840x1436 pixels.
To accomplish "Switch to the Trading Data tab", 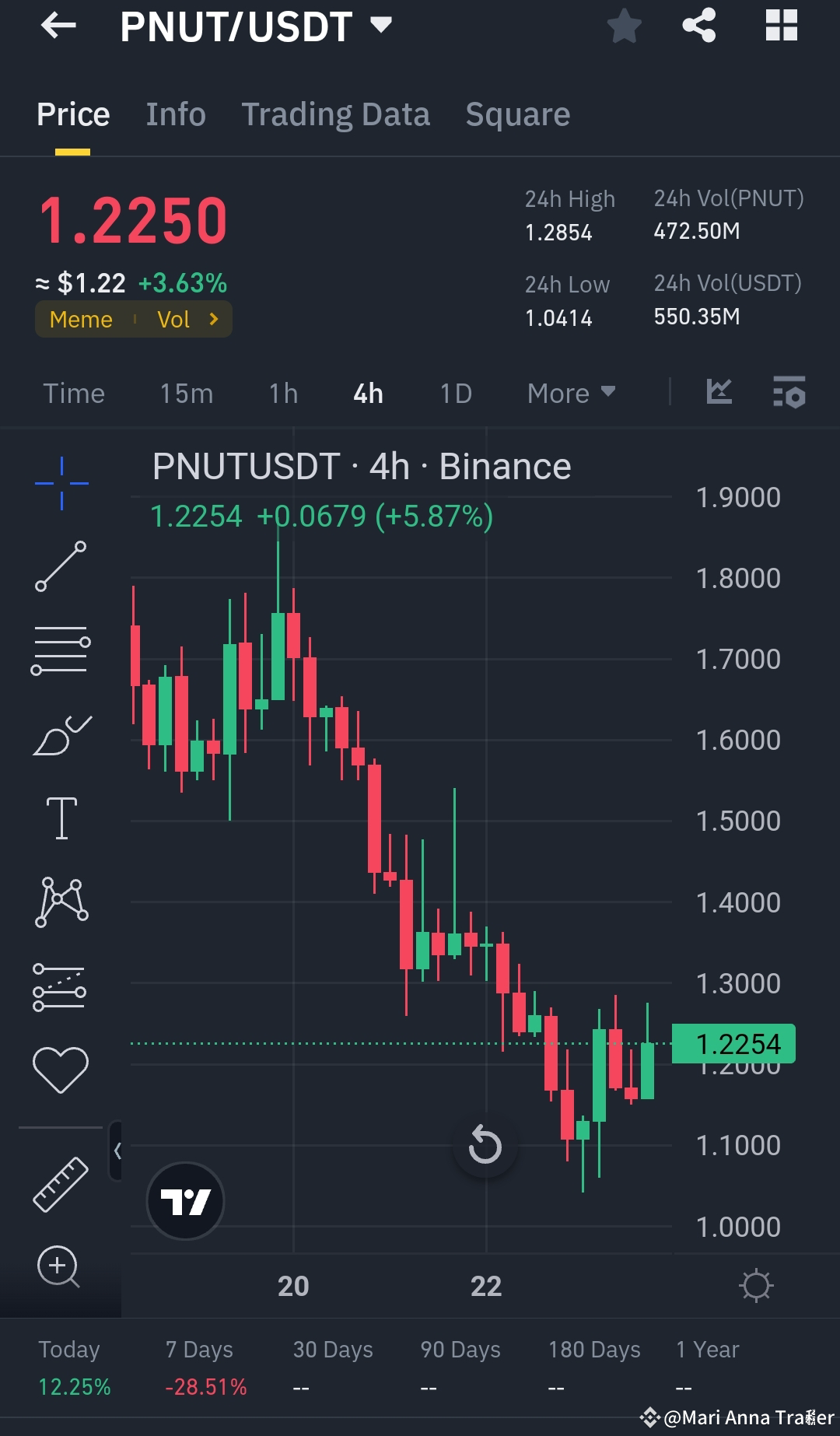I will tap(335, 114).
